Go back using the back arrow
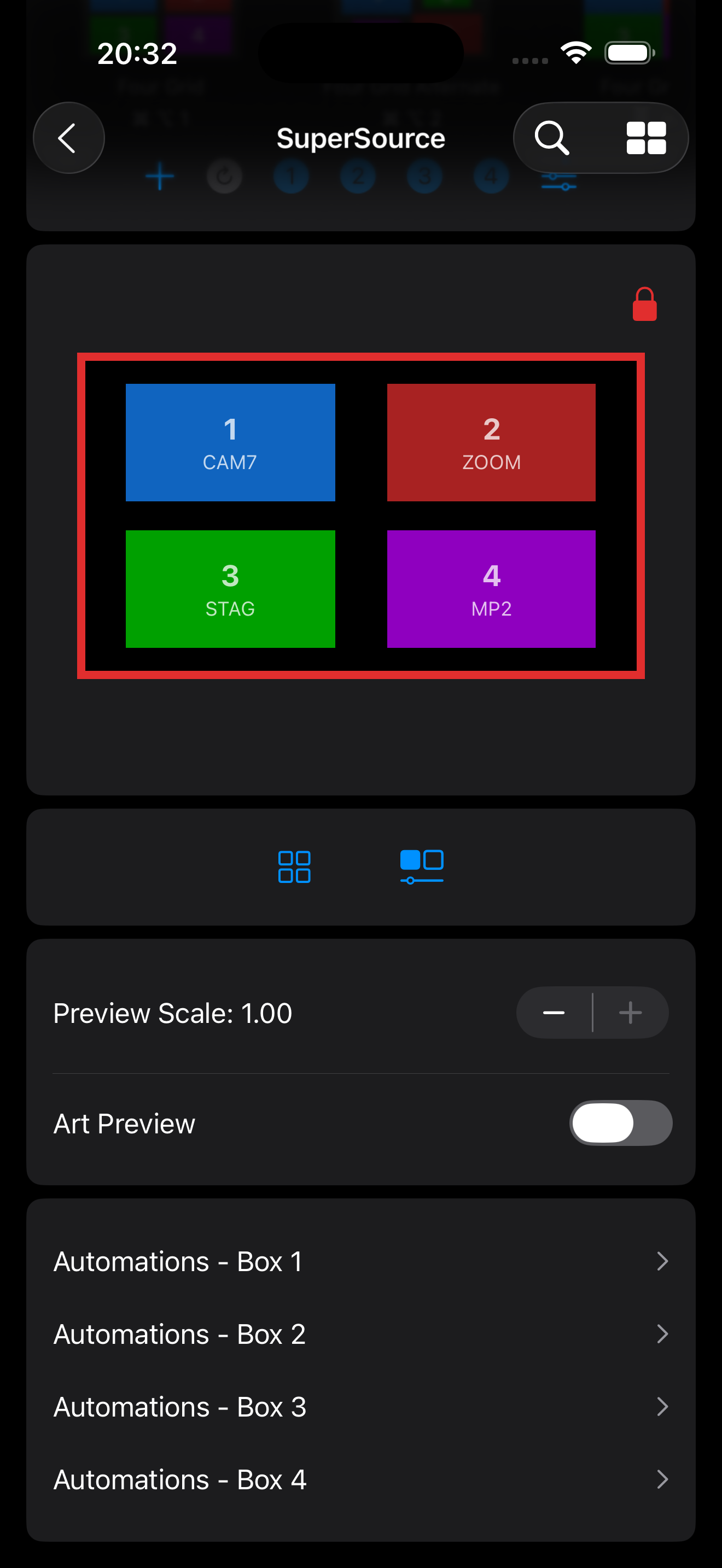Image resolution: width=722 pixels, height=1568 pixels. 68,138
